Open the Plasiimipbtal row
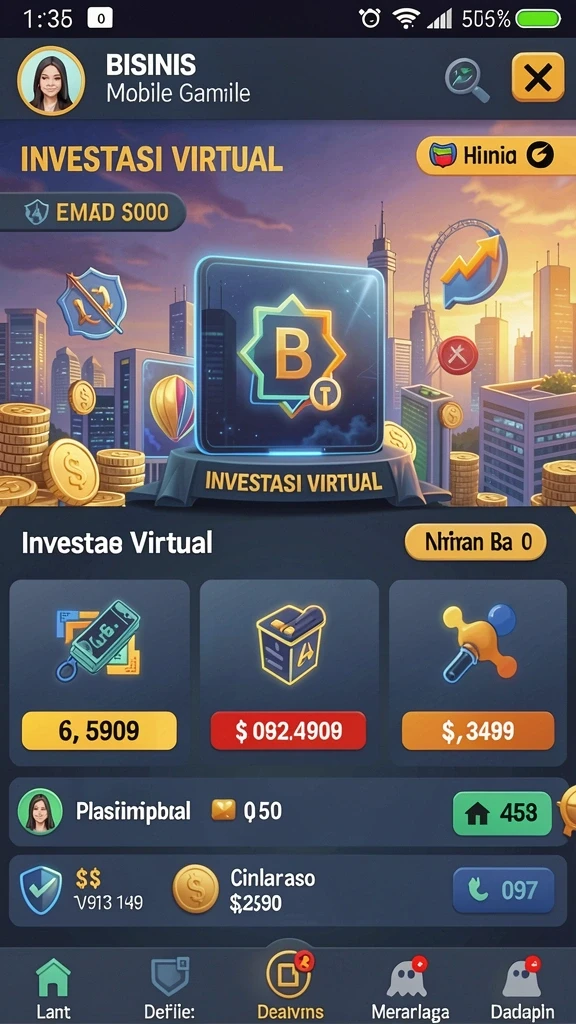This screenshot has height=1024, width=576. coord(288,812)
